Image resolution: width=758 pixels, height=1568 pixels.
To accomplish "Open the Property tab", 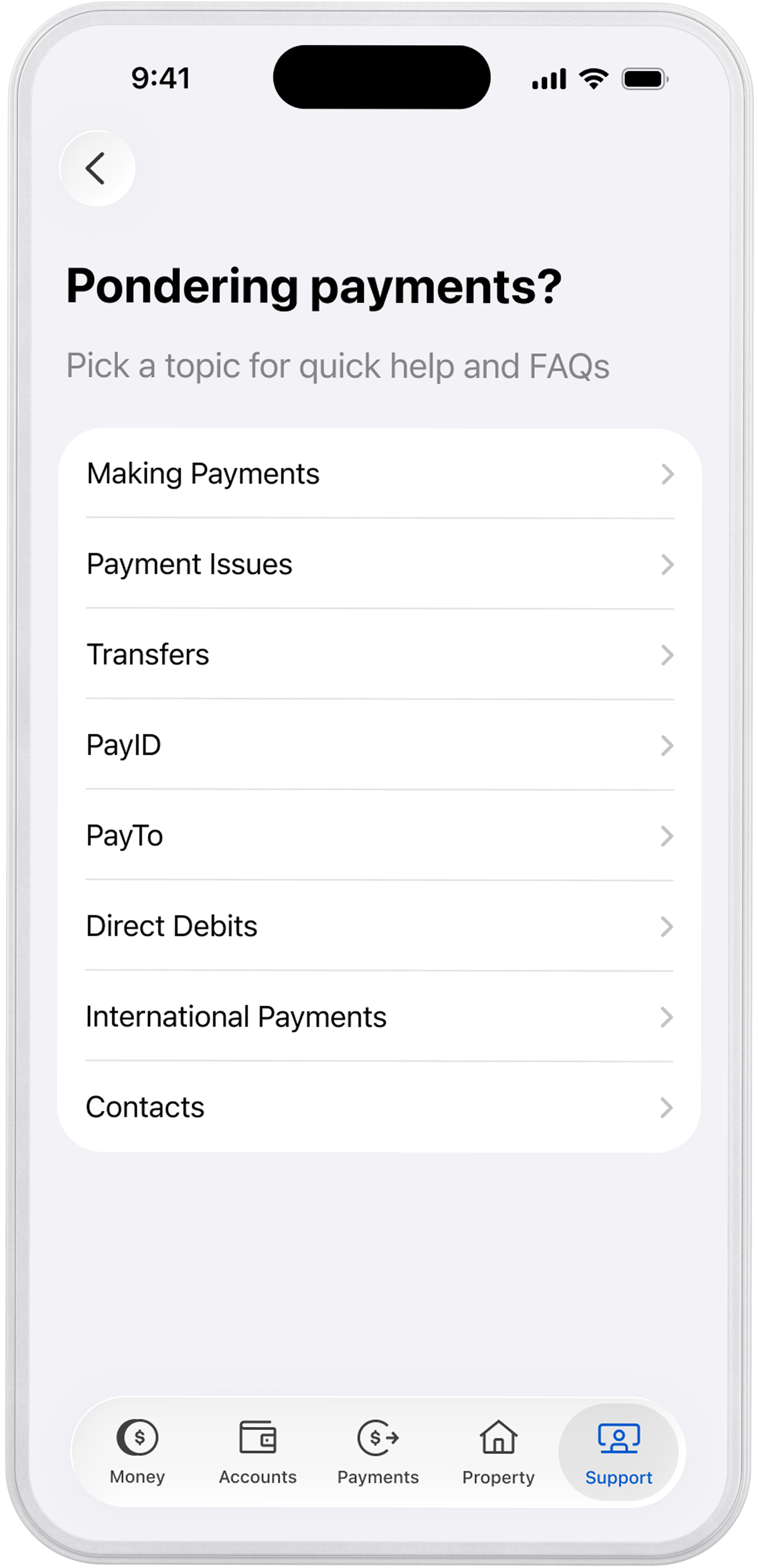I will 498,1451.
